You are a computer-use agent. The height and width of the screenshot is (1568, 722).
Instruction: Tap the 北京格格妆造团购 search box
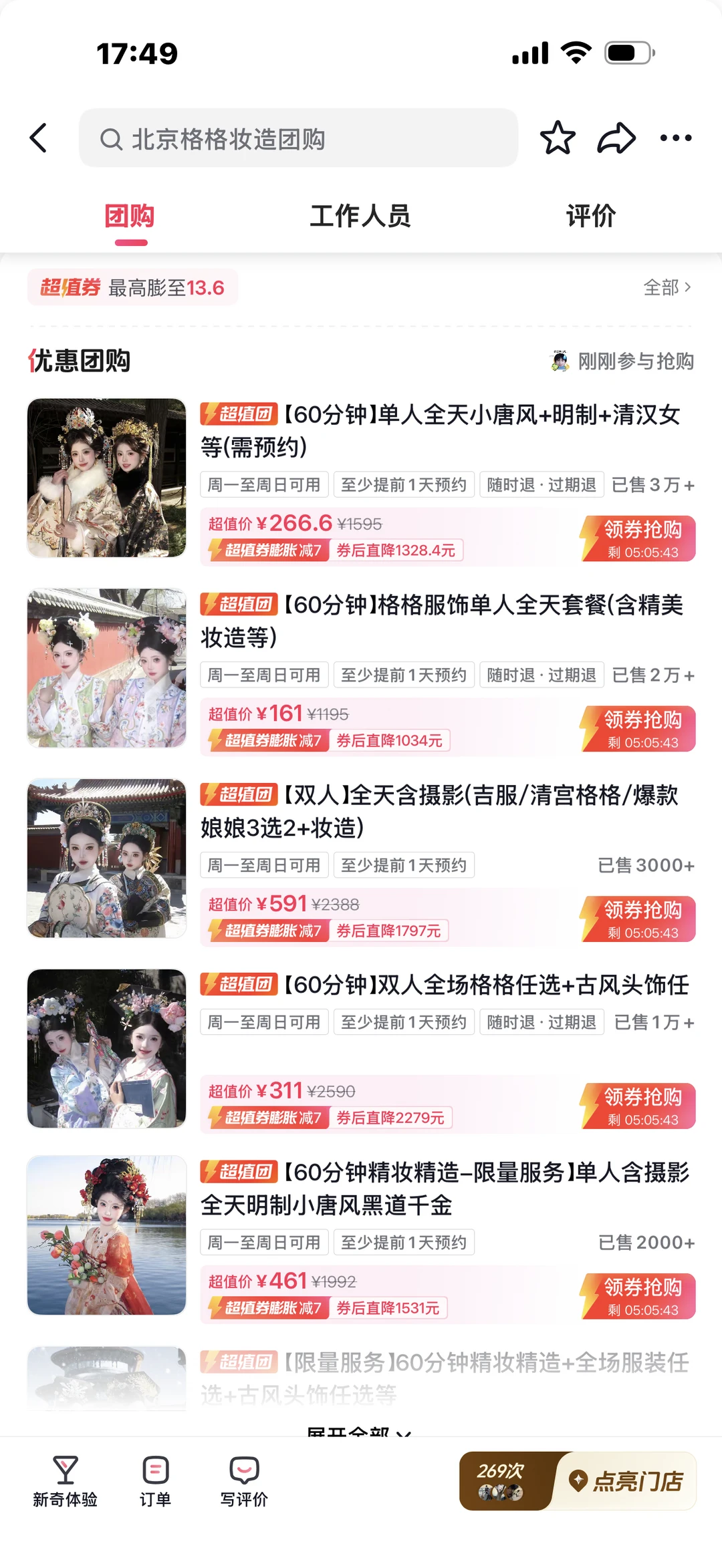coord(298,138)
